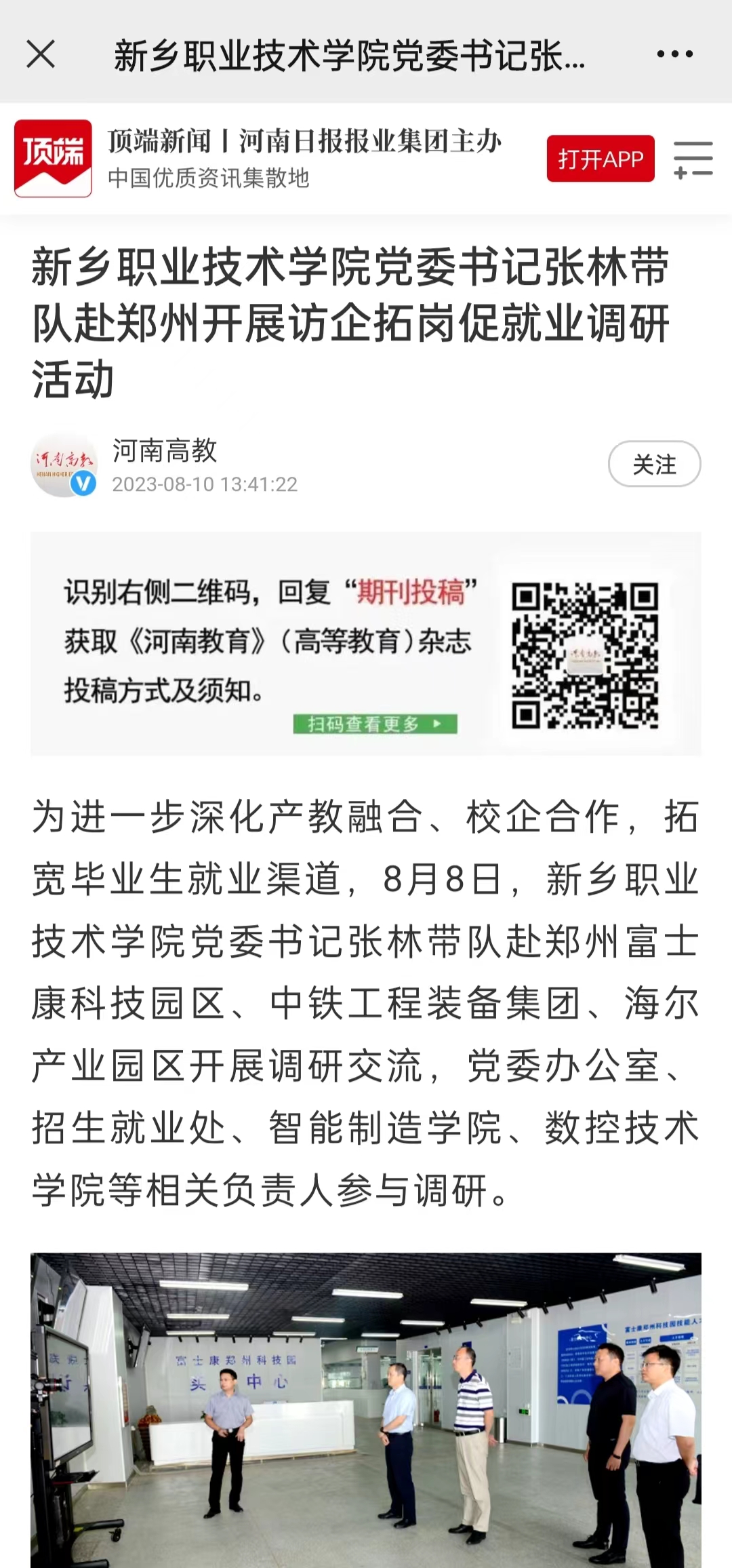View the Foxconn visit photo
732x1568 pixels.
click(366, 1411)
